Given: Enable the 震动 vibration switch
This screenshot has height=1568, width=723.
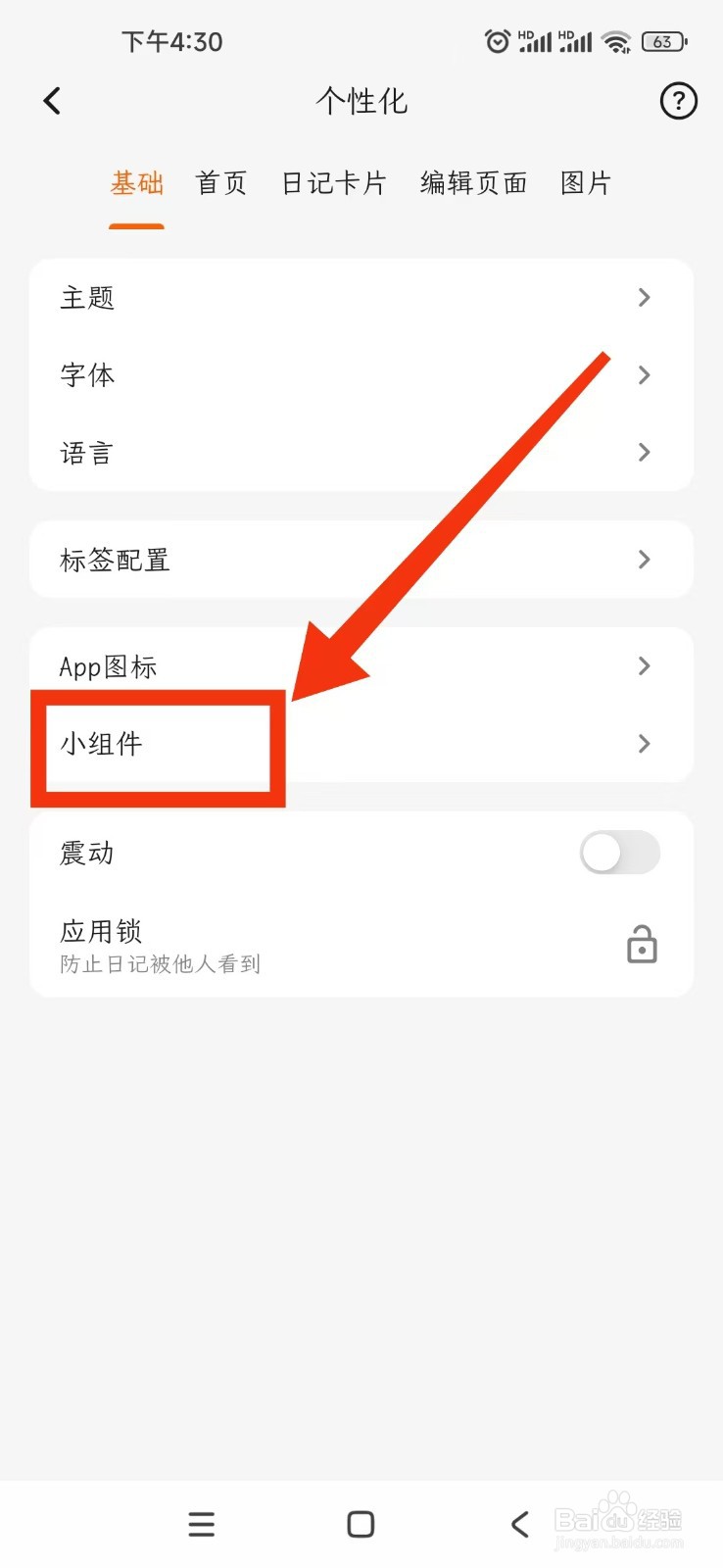Looking at the screenshot, I should coord(619,853).
